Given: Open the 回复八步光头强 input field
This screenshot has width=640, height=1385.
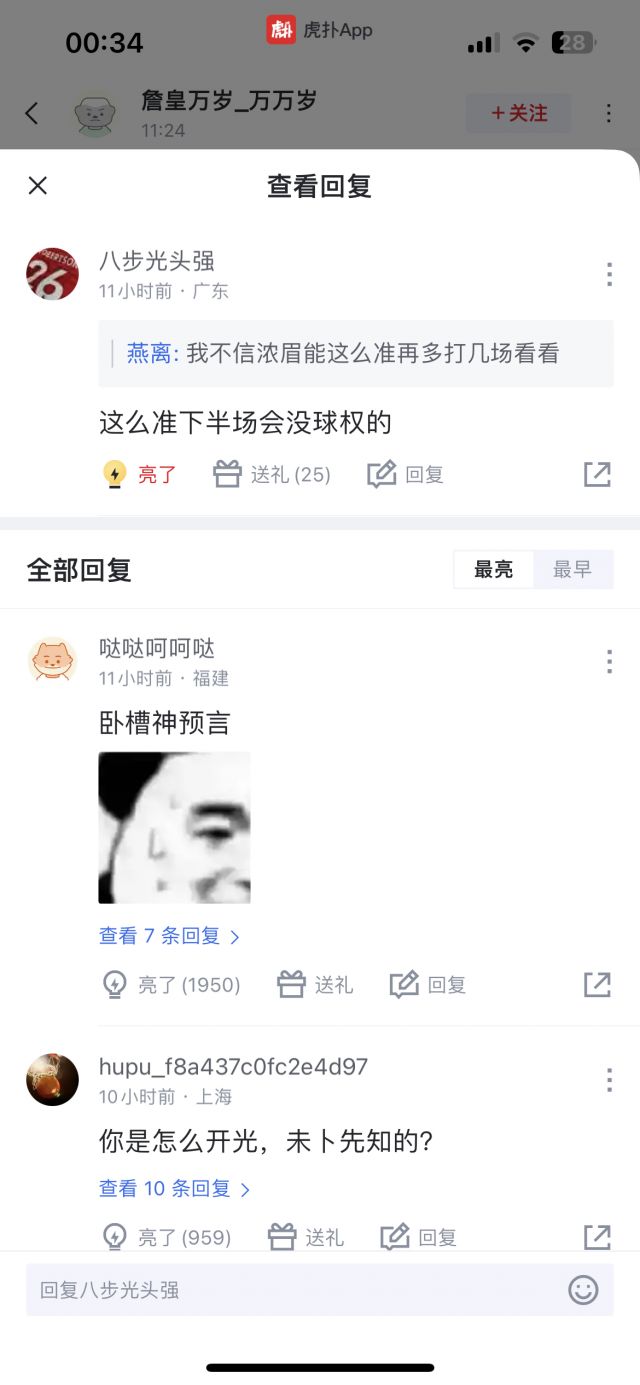Looking at the screenshot, I should coord(290,1290).
